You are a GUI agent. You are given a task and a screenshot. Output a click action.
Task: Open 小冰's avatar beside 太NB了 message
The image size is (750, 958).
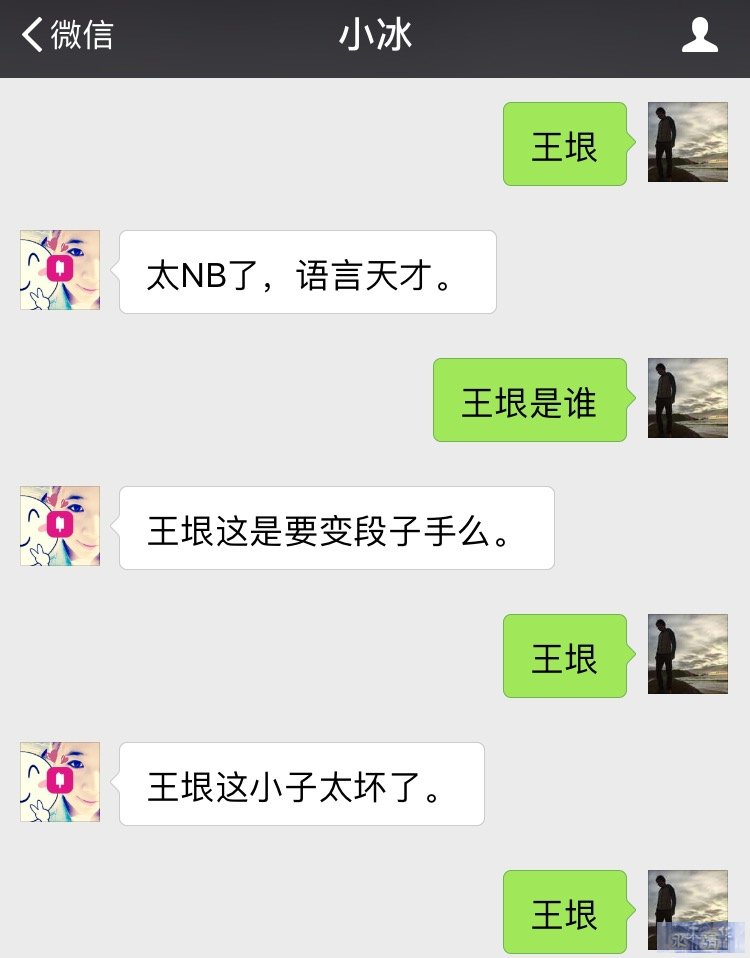tap(60, 270)
